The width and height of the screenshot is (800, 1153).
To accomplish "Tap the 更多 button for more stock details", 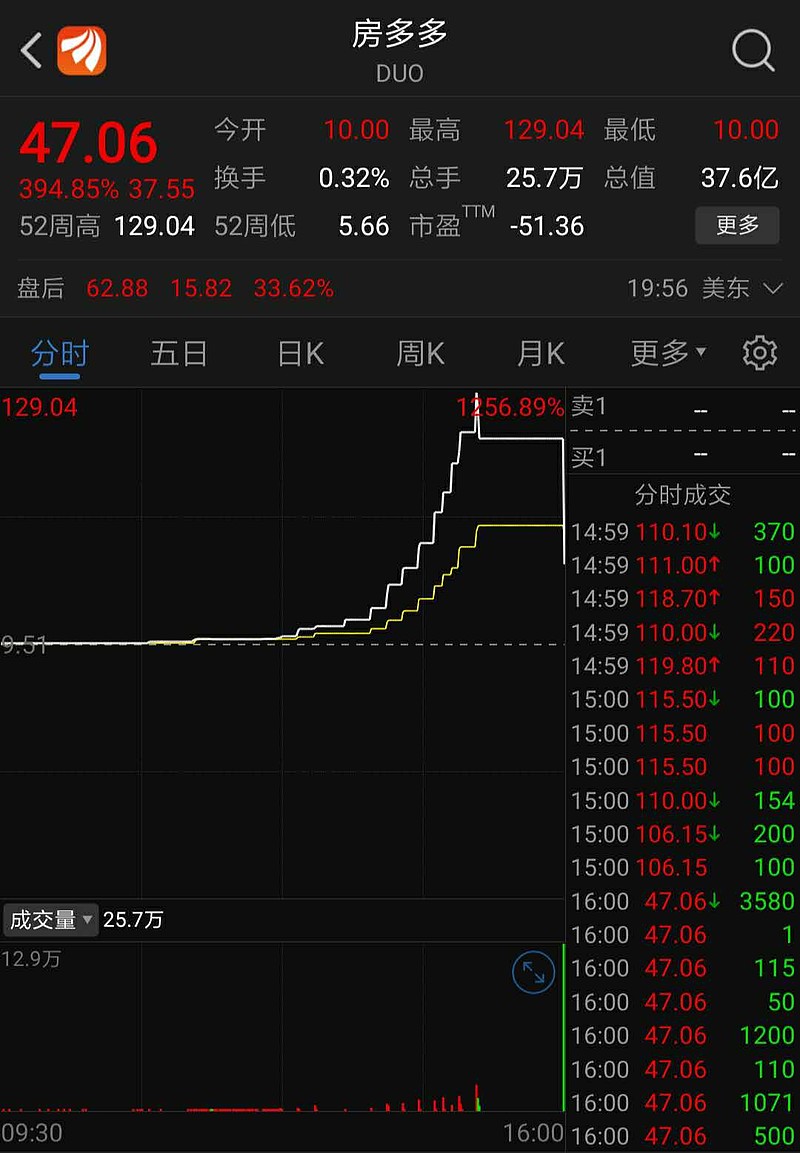I will coord(737,226).
